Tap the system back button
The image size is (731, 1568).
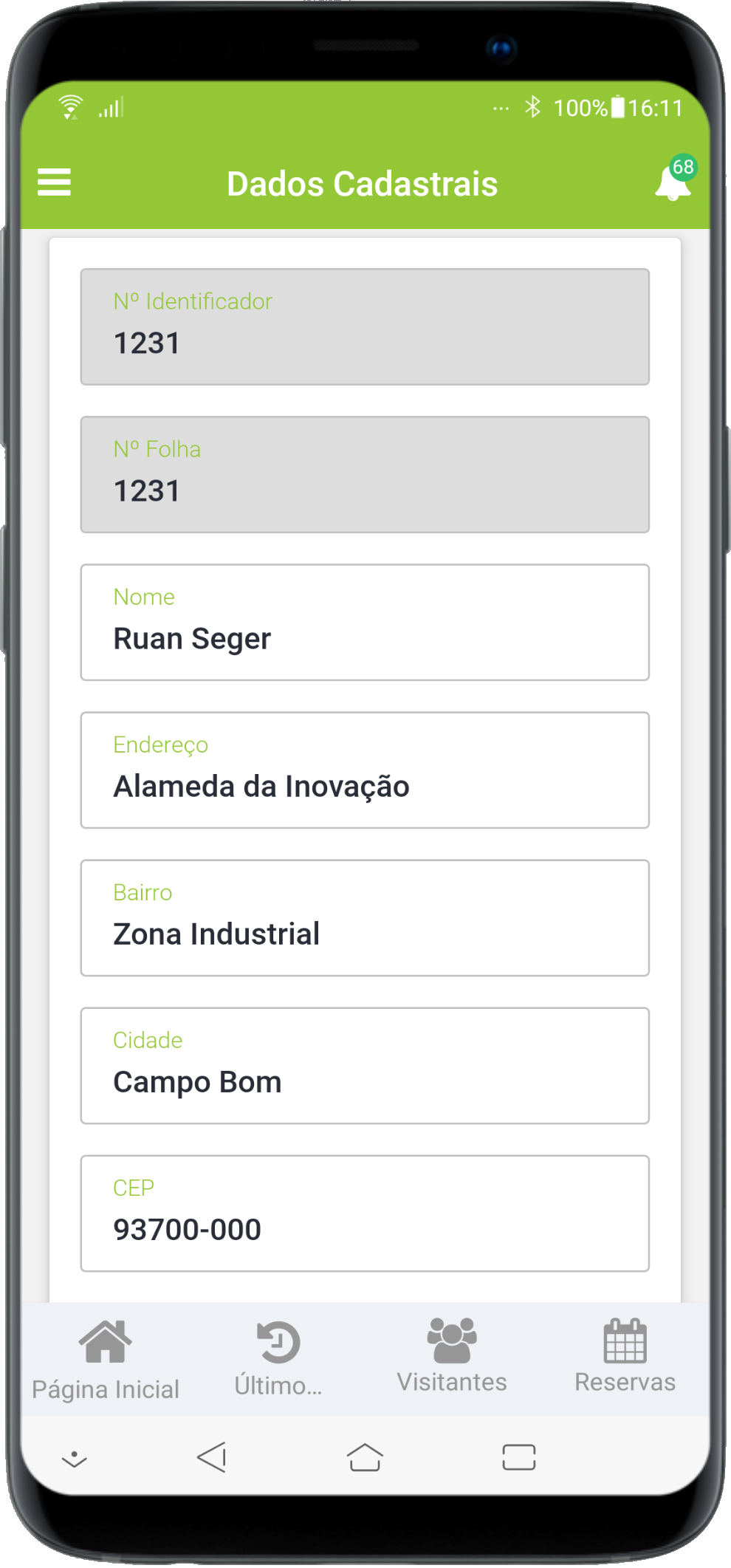tap(212, 1457)
